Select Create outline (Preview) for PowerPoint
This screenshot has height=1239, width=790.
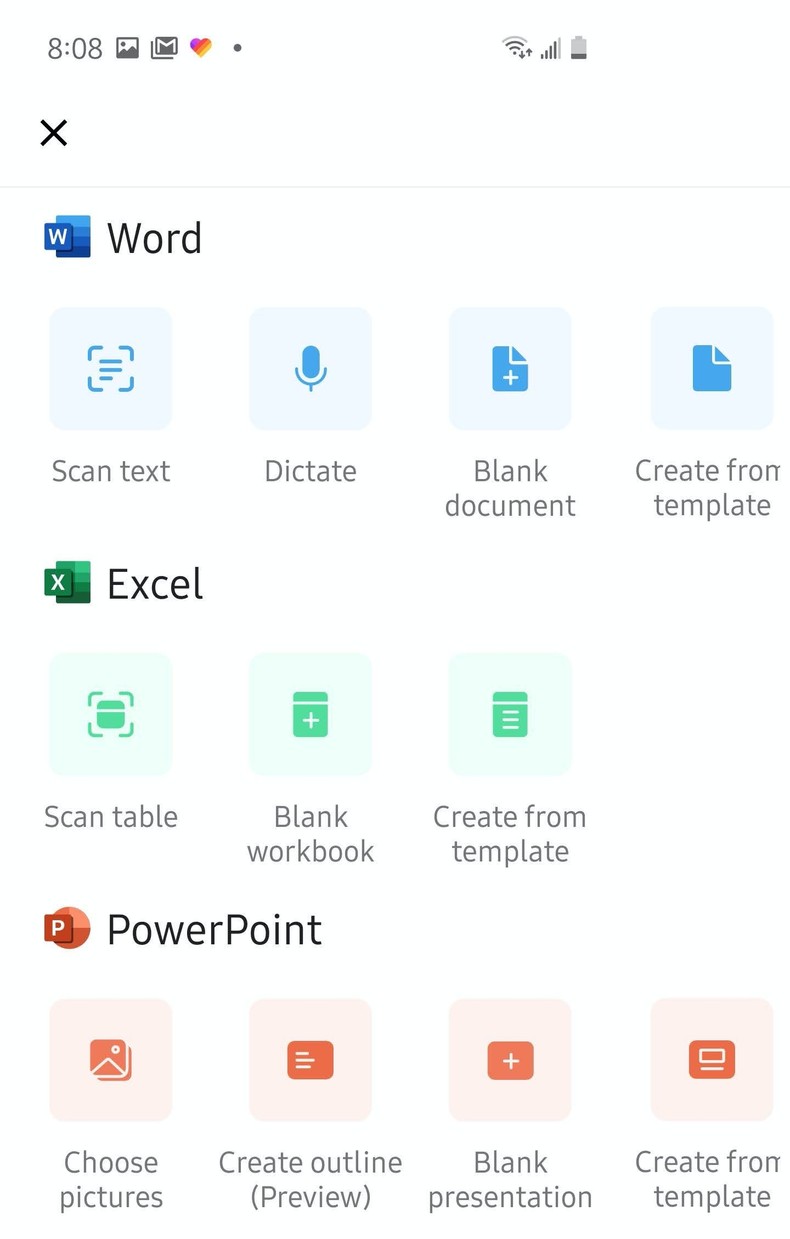point(310,1060)
